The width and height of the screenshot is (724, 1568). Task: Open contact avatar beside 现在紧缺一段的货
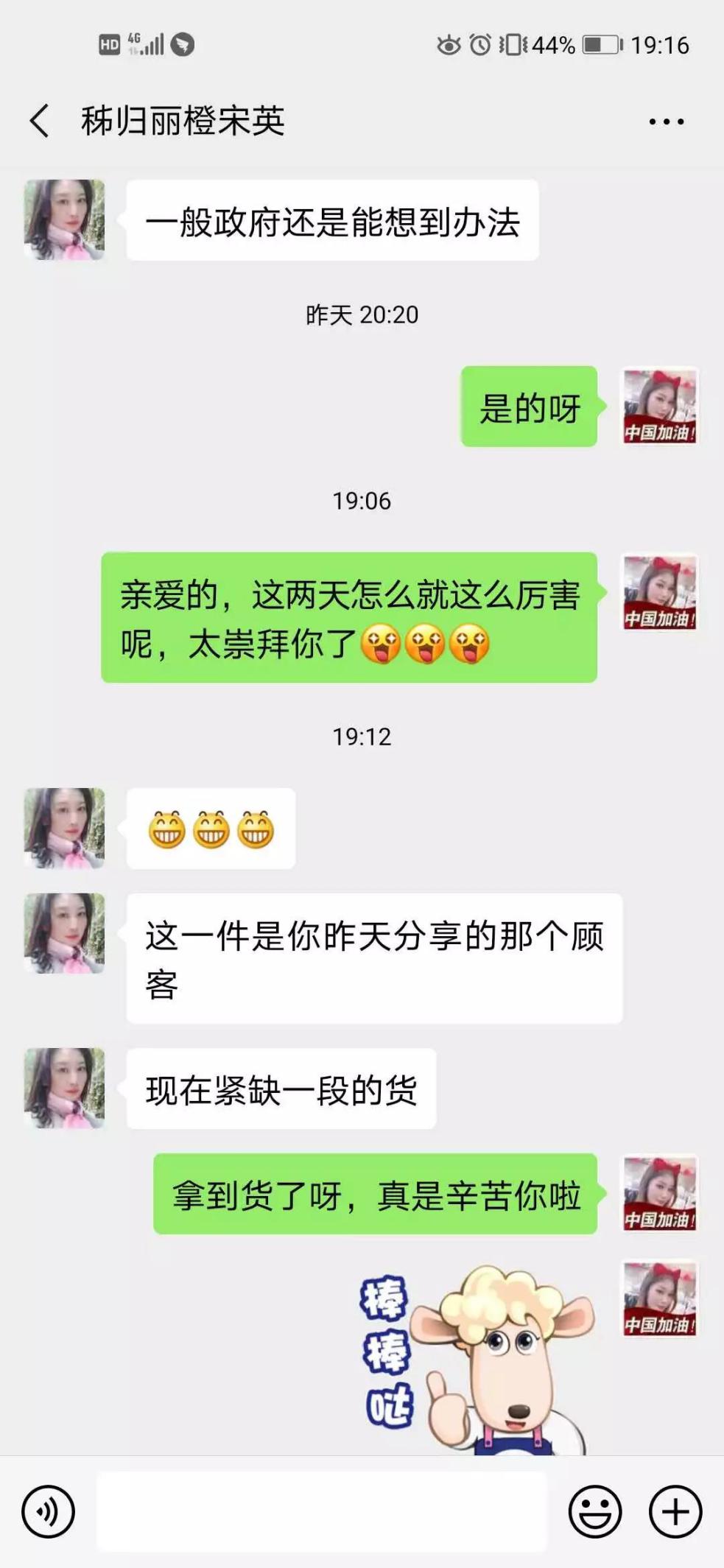[64, 1088]
